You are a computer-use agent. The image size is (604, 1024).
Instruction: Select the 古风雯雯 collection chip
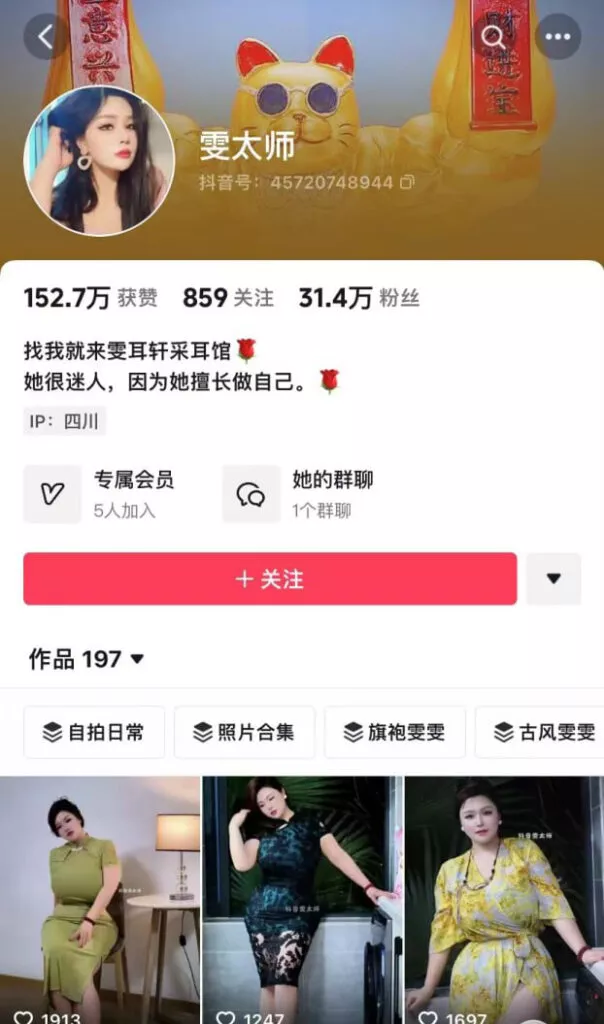pos(540,732)
